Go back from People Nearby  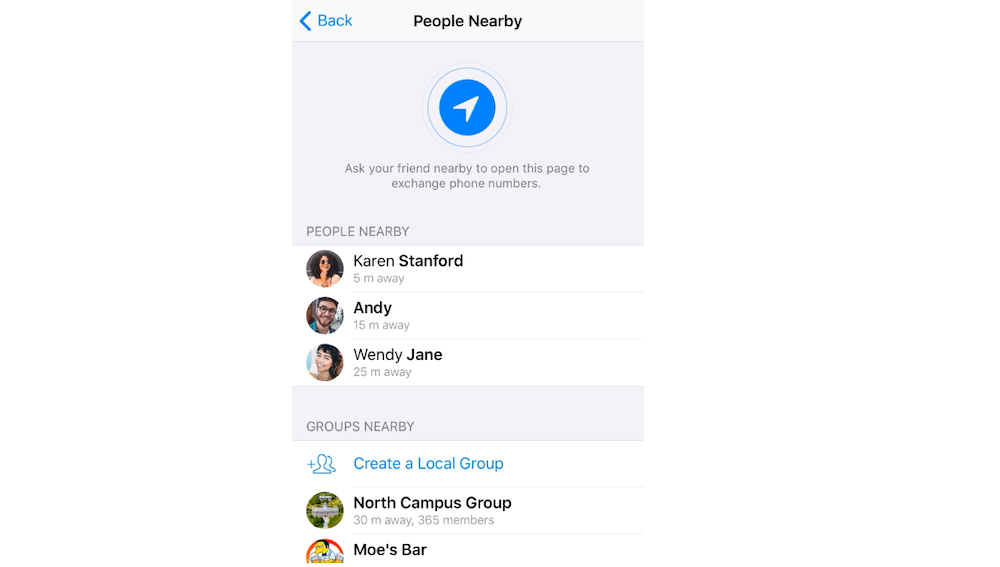pyautogui.click(x=326, y=21)
